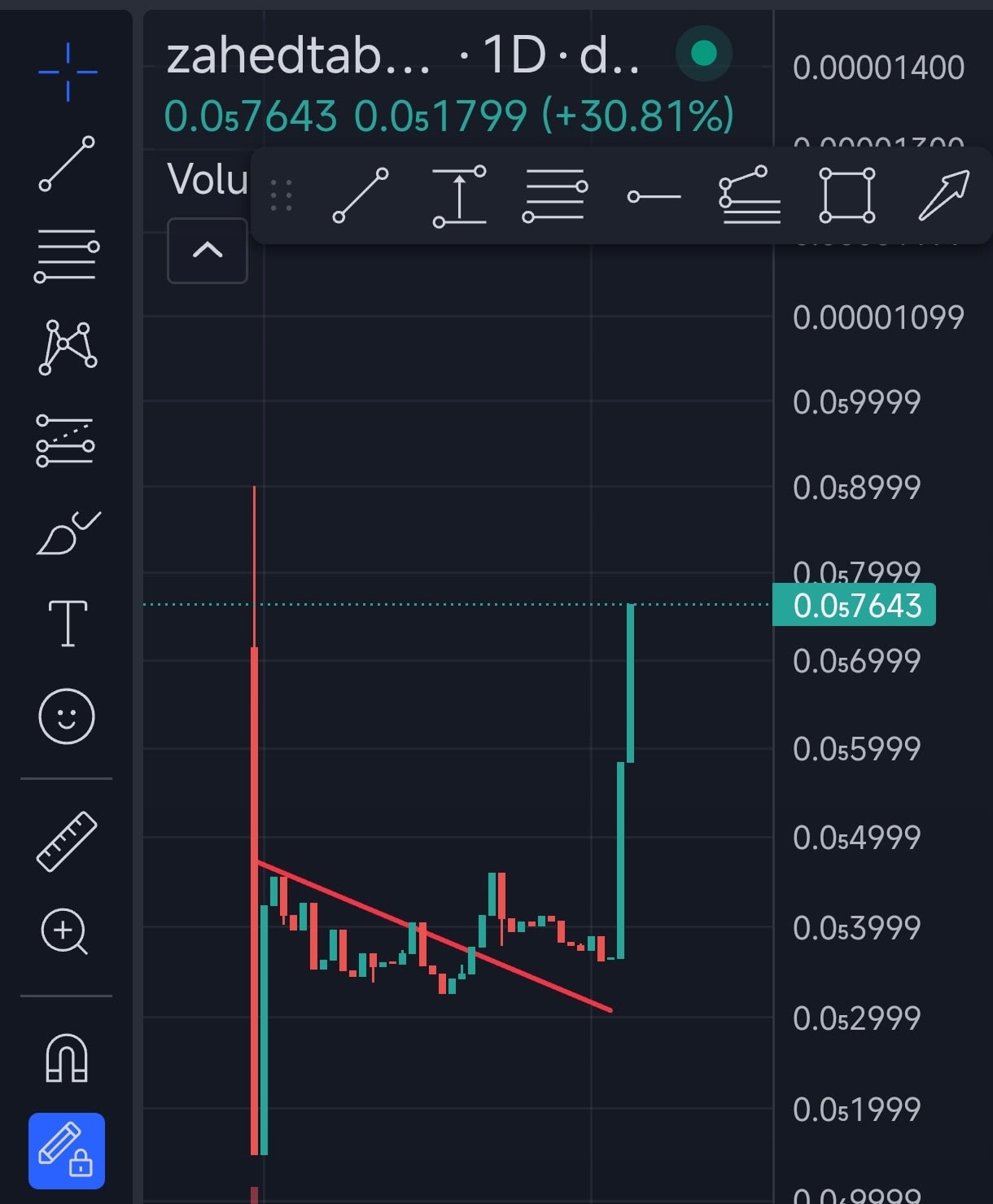
Task: Pick the vertical price range tool
Action: 459,196
